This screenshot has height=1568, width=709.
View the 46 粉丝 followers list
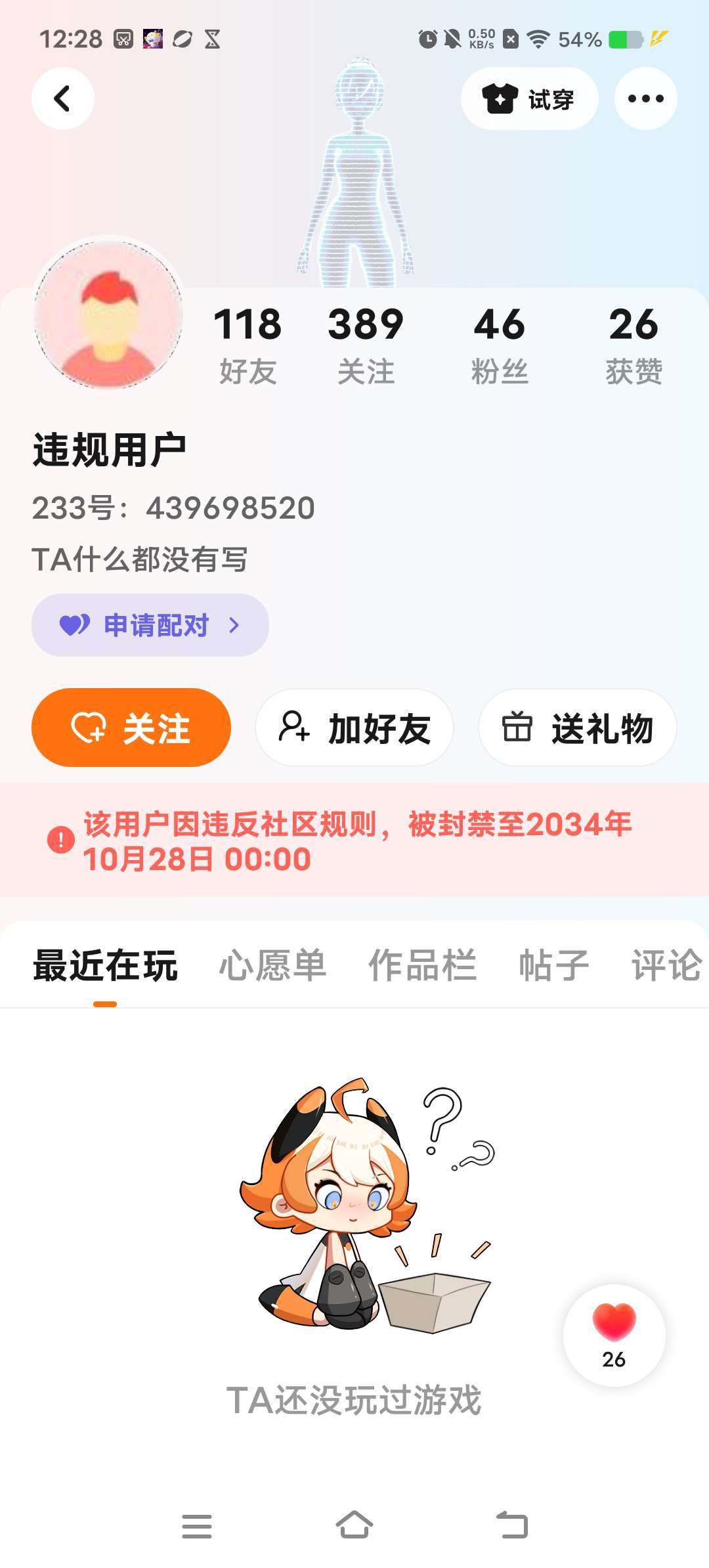(x=500, y=345)
